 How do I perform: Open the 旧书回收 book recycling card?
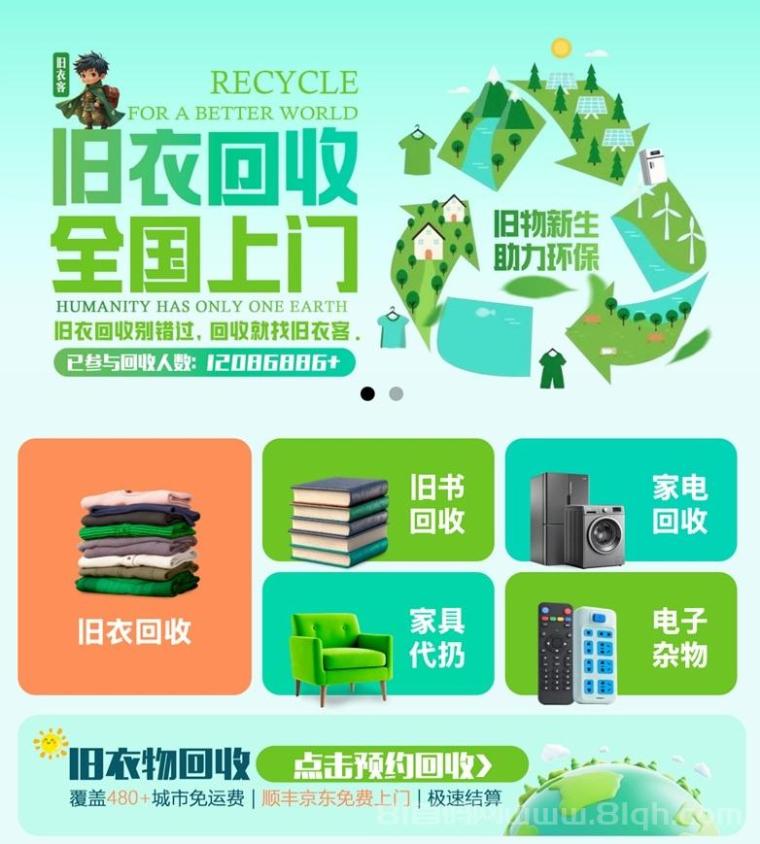click(378, 499)
